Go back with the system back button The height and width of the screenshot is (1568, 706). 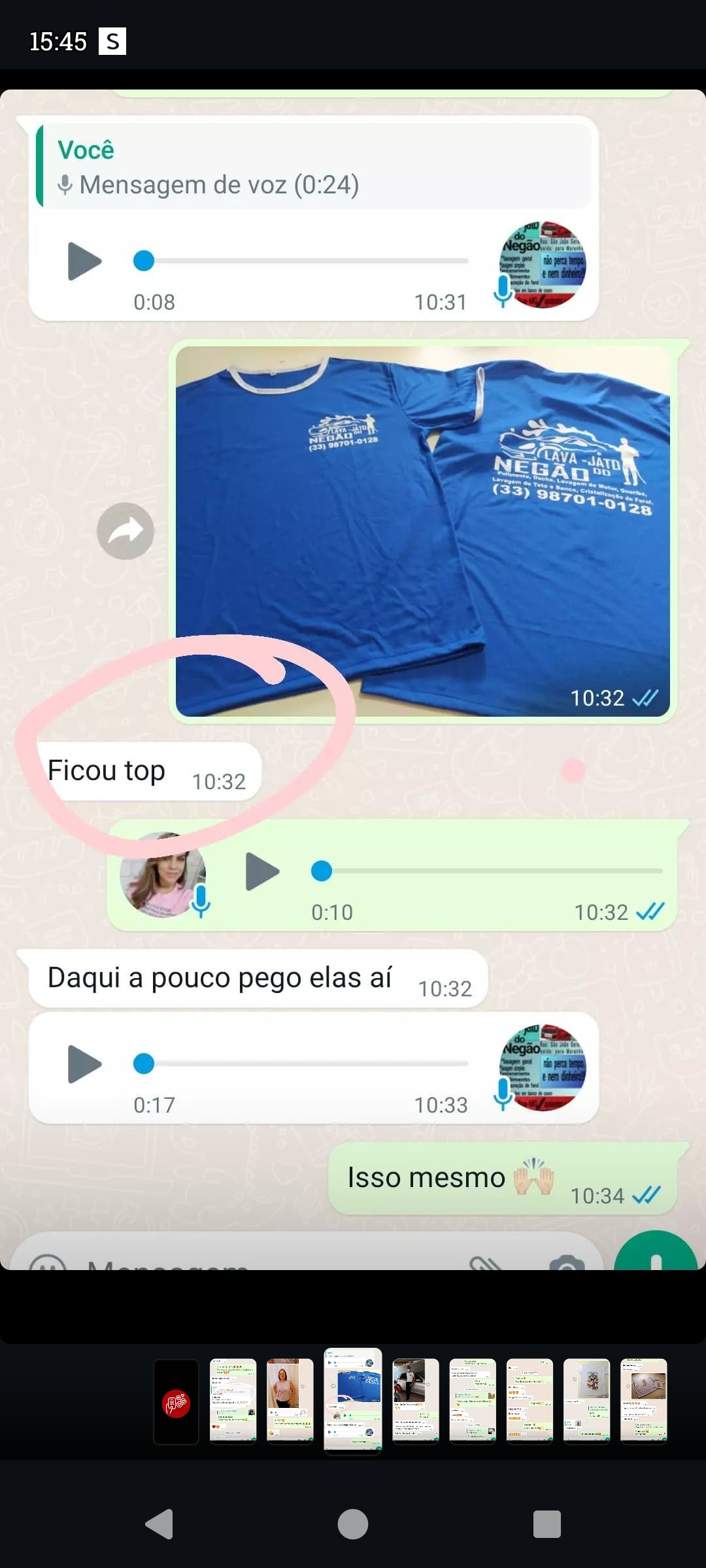[159, 1524]
